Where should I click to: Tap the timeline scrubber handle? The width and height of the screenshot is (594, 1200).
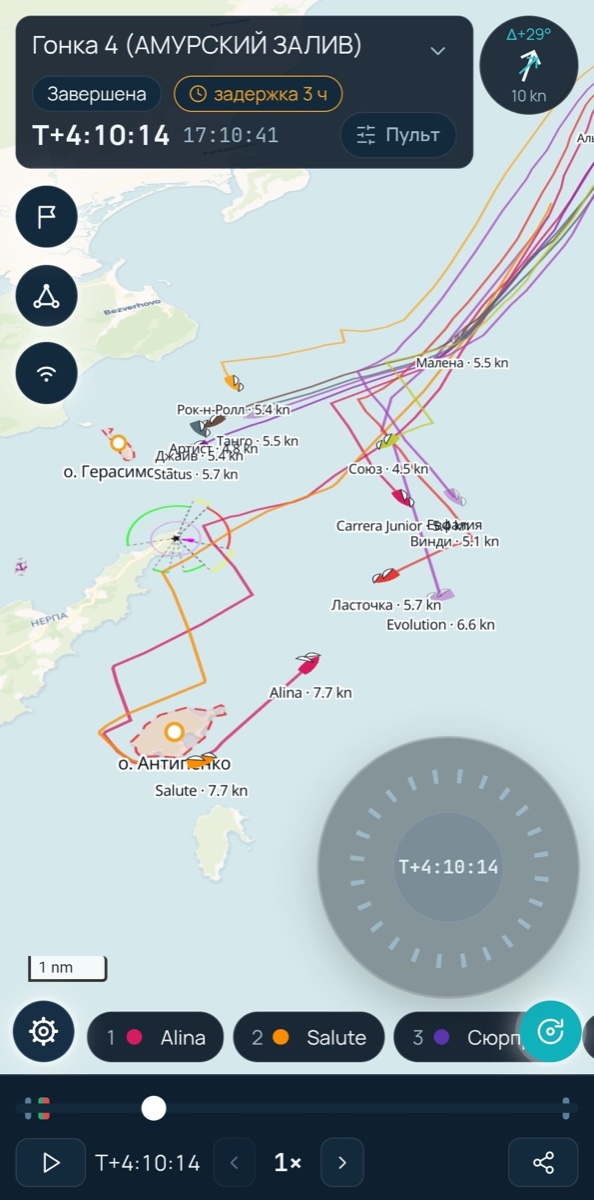154,1108
